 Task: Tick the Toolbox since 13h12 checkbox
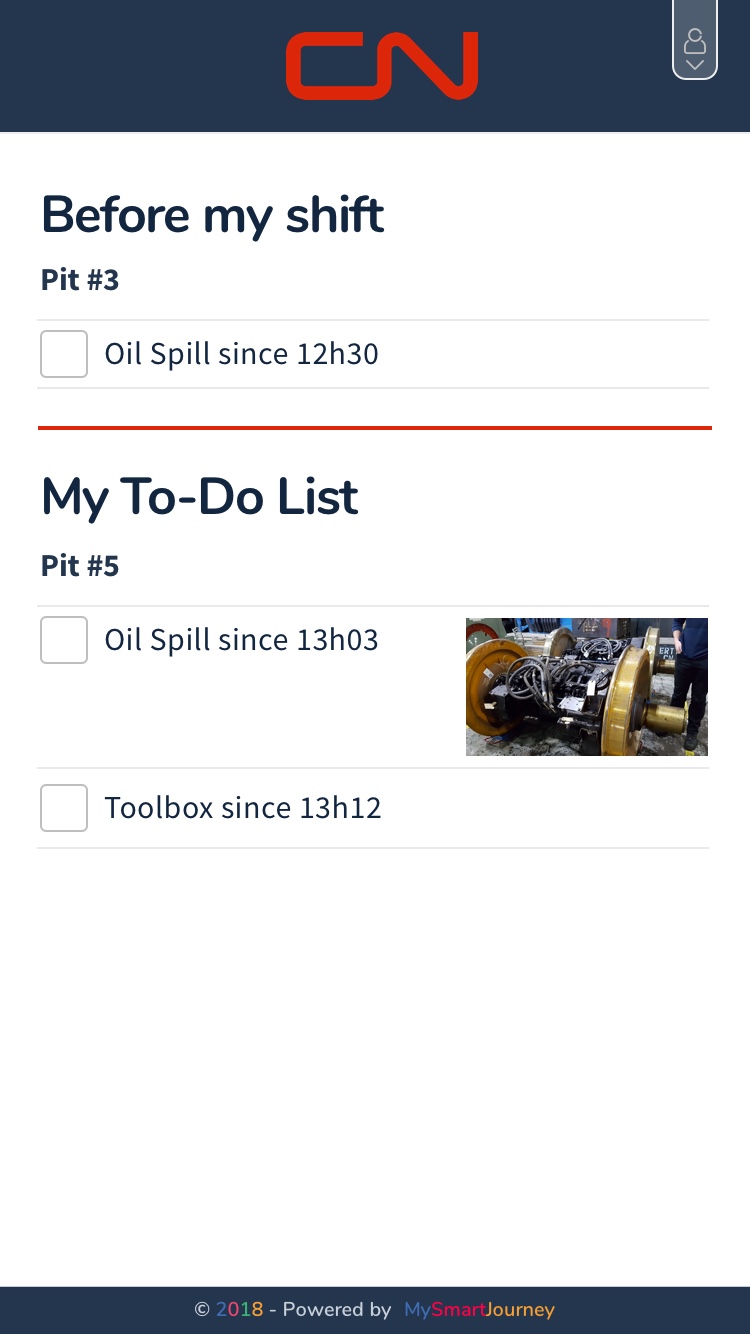(64, 808)
